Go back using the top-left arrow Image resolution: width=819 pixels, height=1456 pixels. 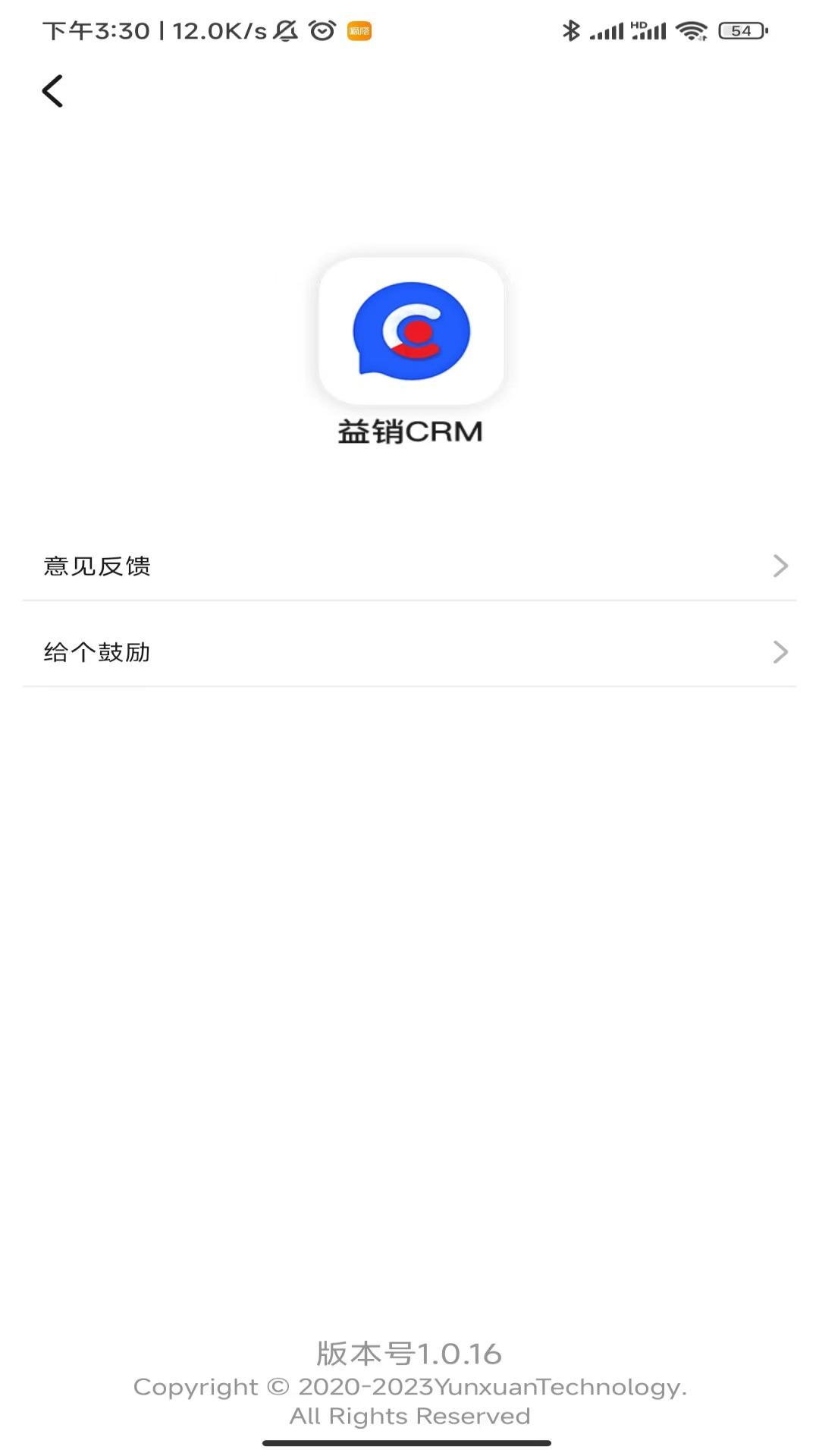pos(52,92)
